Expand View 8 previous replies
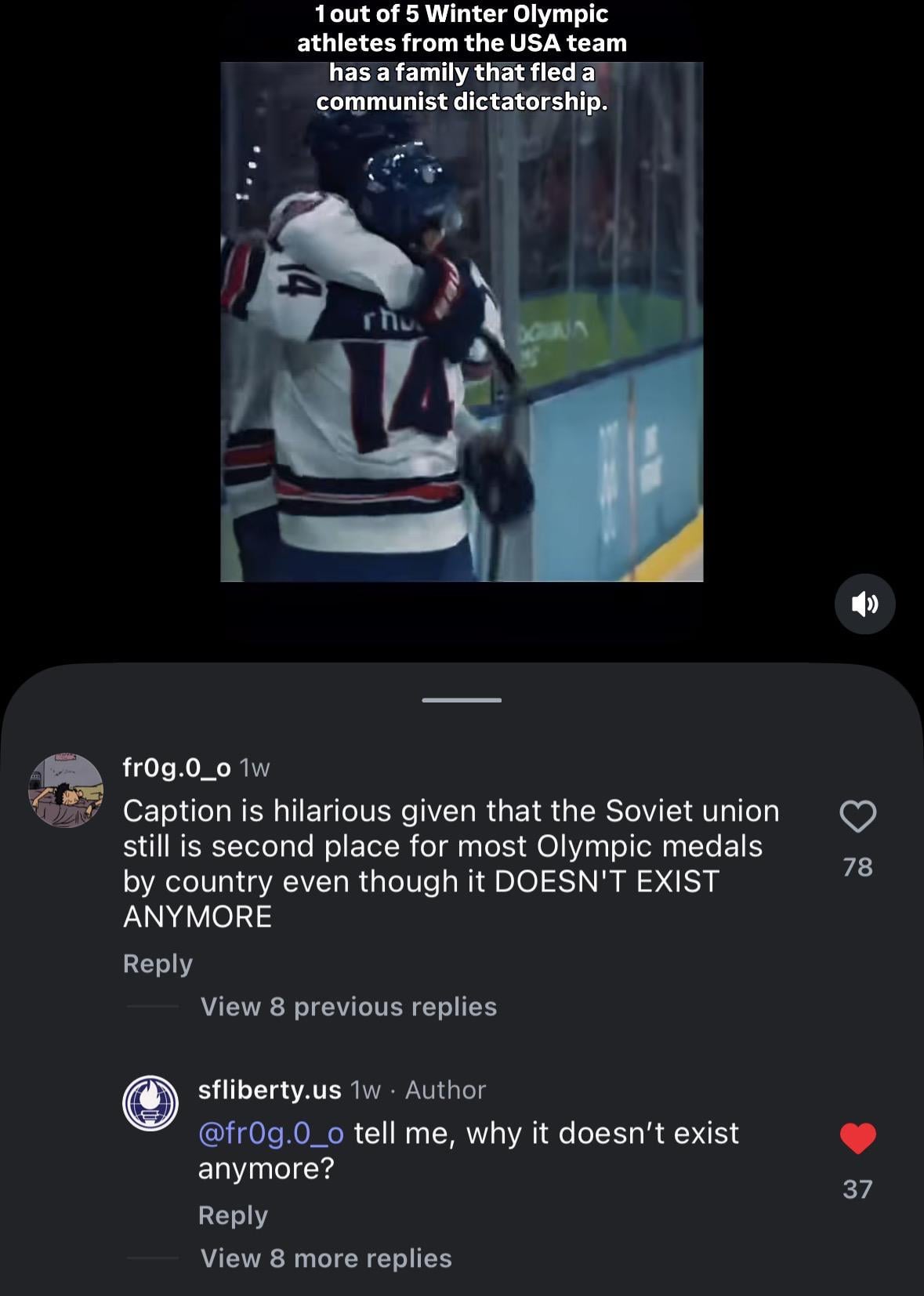This screenshot has height=1296, width=924. [x=348, y=1007]
